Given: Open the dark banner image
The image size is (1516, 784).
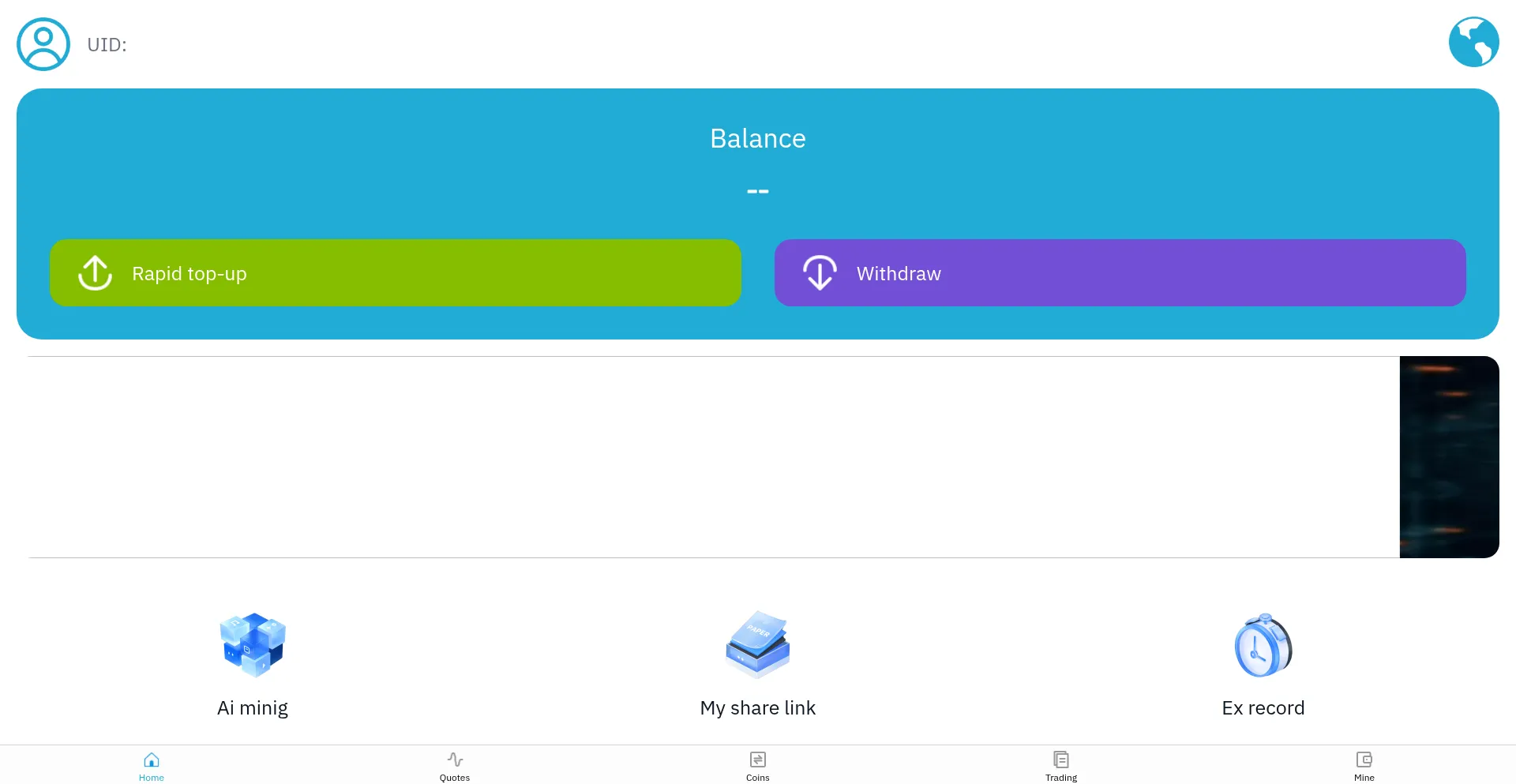Looking at the screenshot, I should (x=1449, y=457).
